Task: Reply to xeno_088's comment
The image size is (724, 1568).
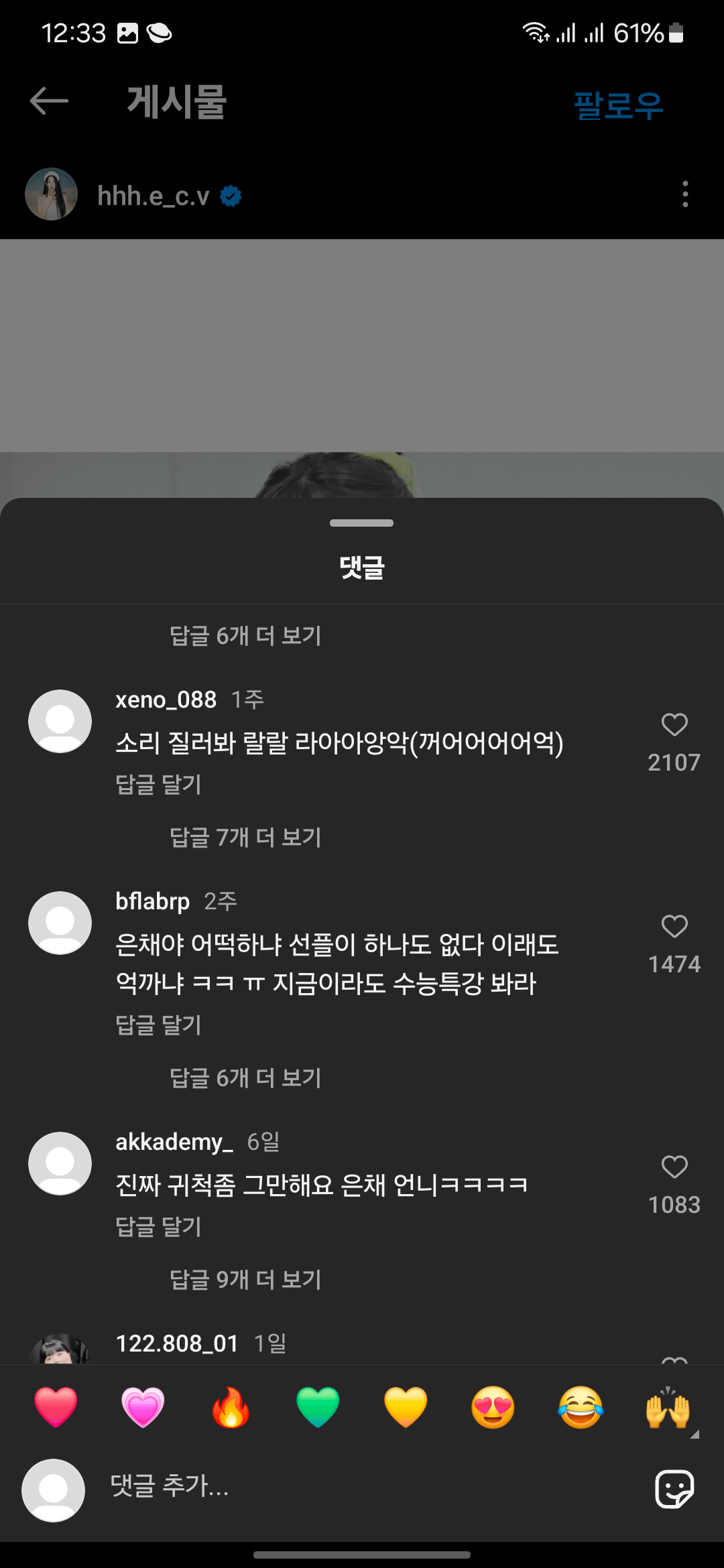Action: tap(158, 785)
